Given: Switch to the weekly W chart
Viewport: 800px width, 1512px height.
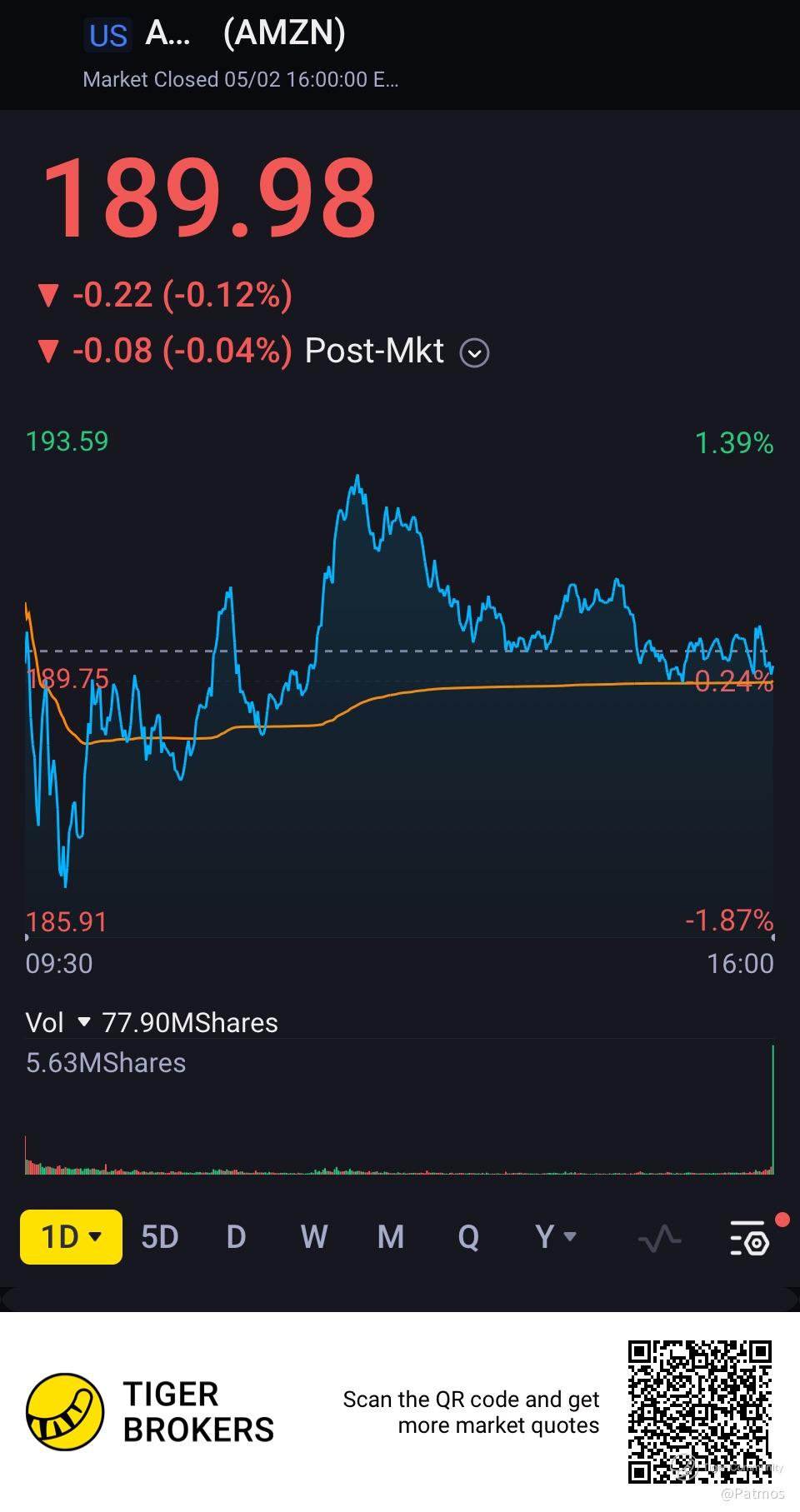Looking at the screenshot, I should click(314, 1237).
